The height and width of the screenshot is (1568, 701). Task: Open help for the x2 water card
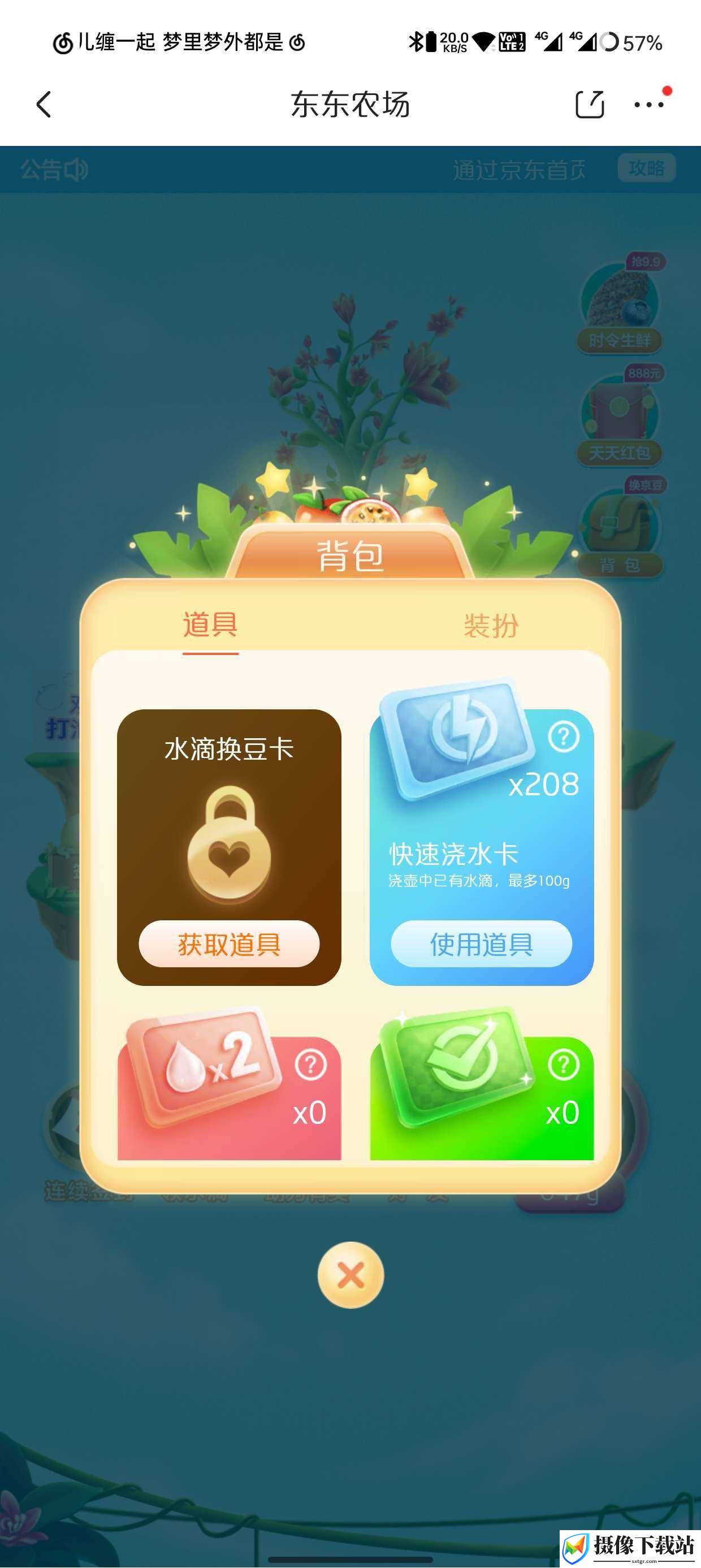[311, 1065]
